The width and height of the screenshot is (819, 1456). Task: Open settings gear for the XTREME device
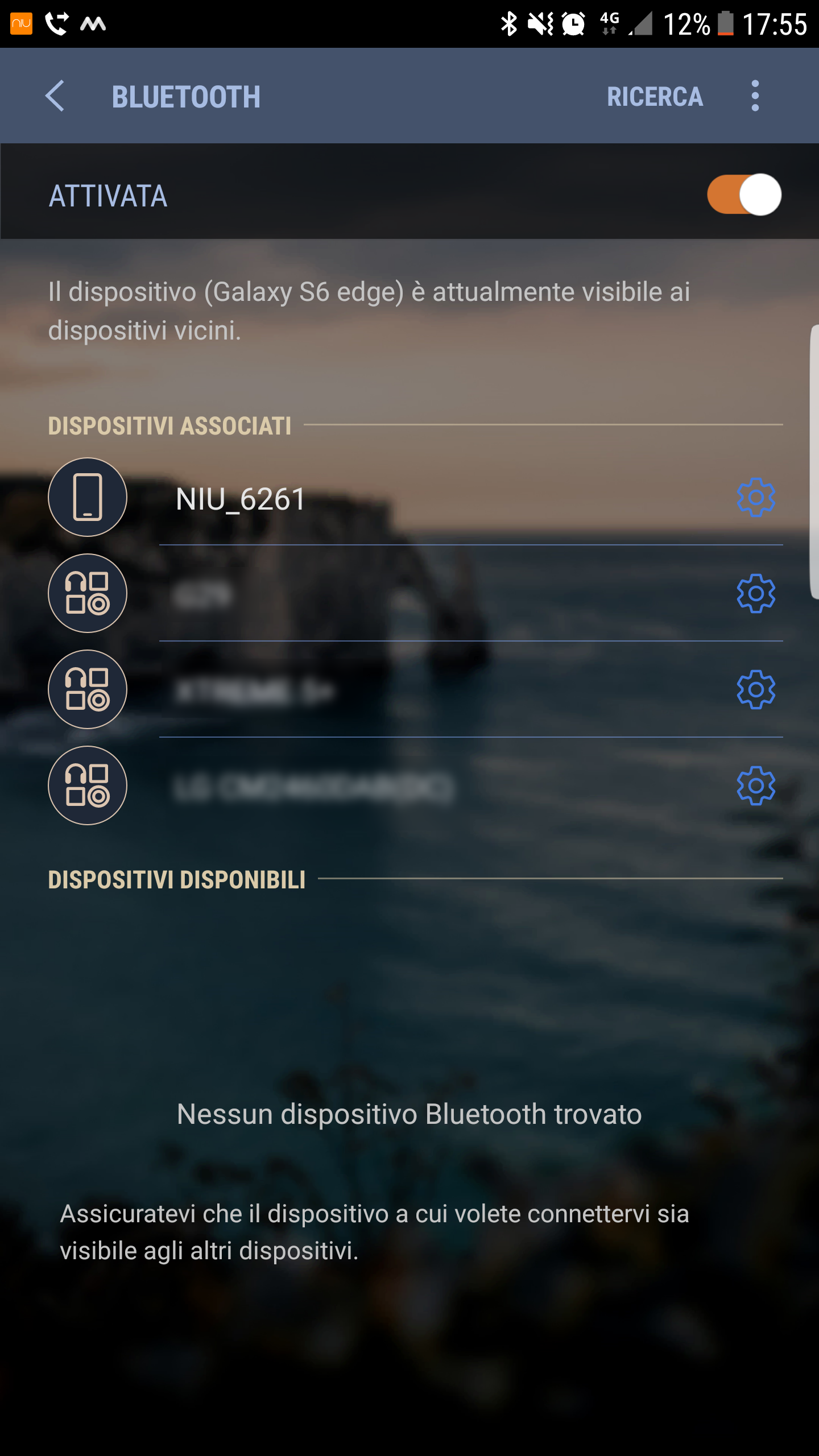coord(755,690)
